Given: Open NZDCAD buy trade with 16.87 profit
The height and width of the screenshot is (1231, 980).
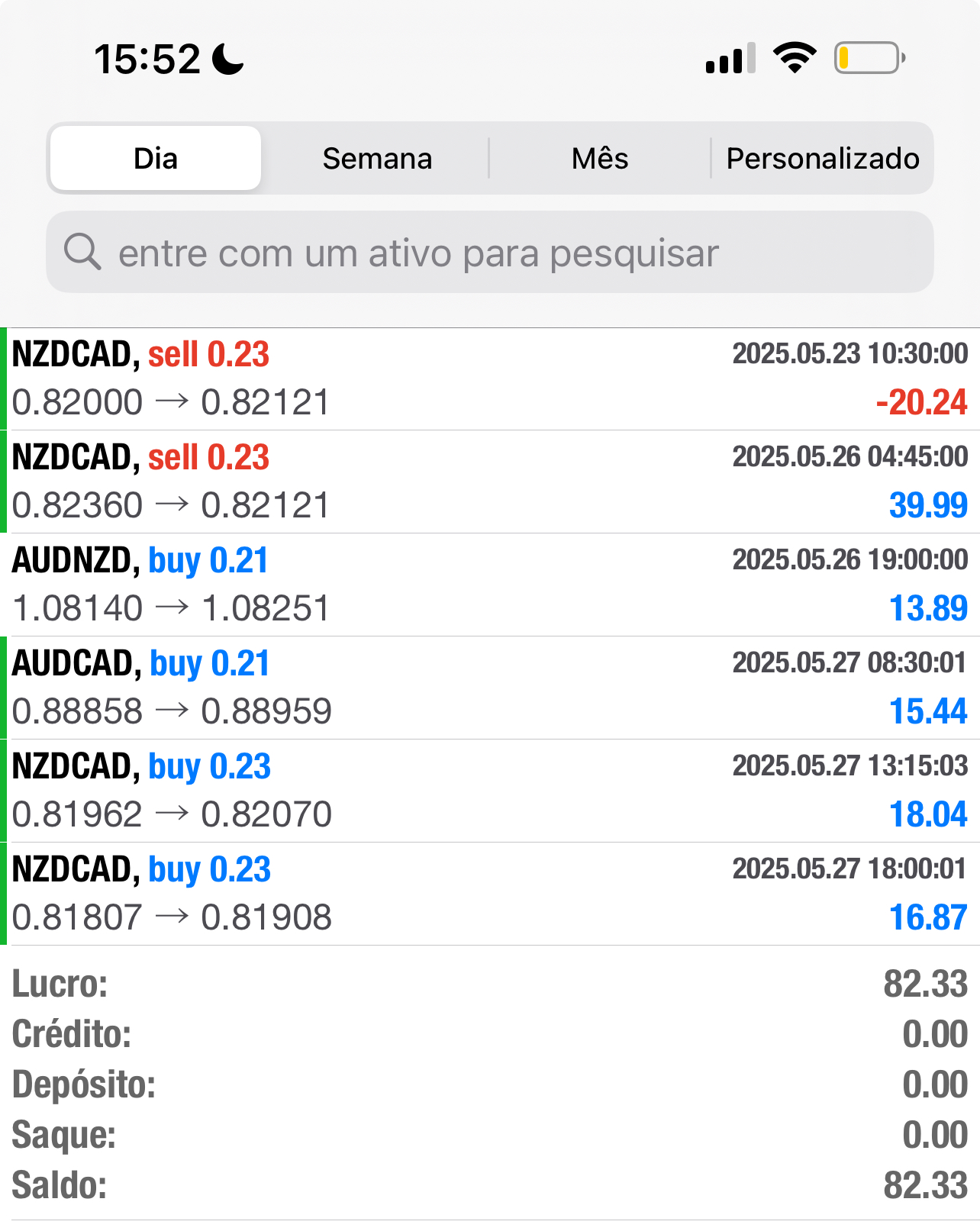Looking at the screenshot, I should (x=490, y=894).
